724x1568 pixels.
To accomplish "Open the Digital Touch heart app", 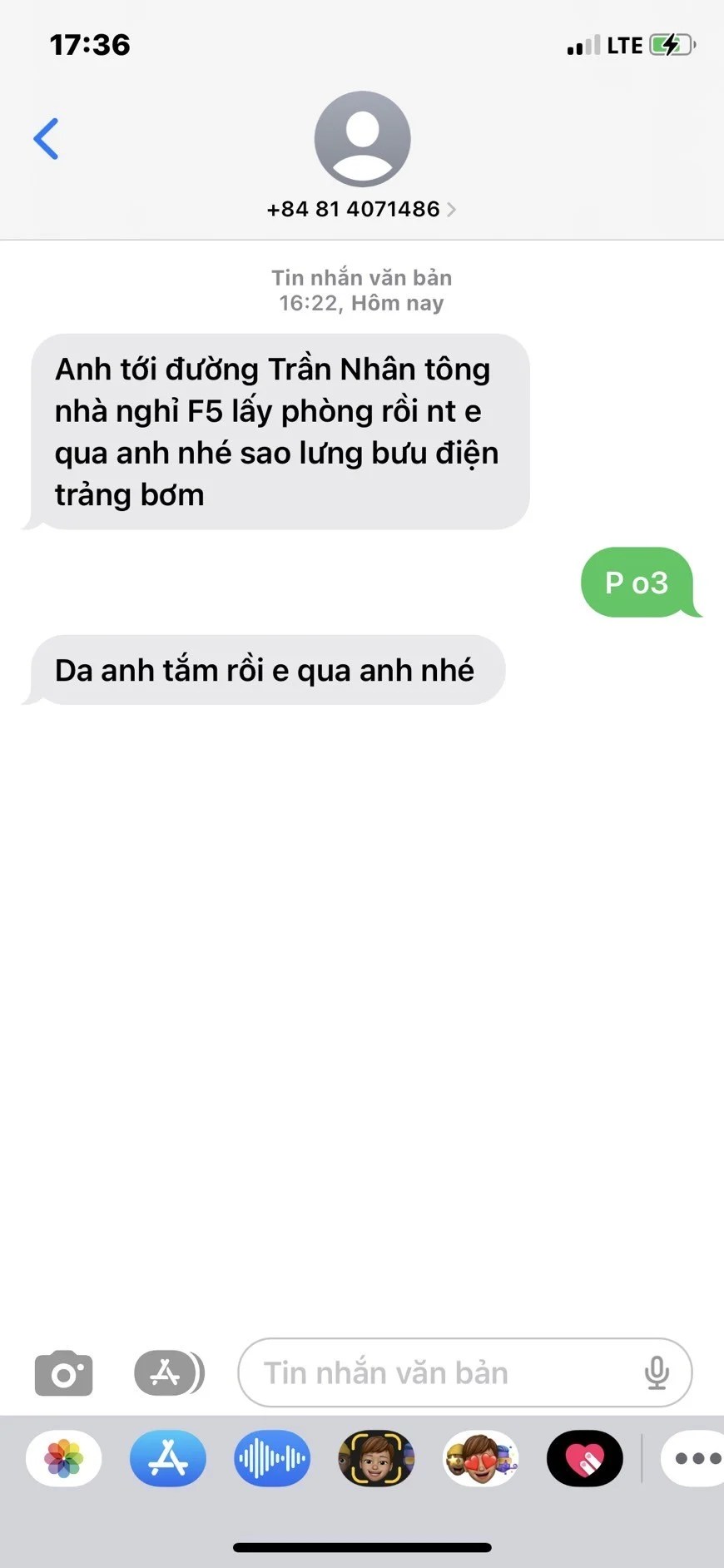I will (584, 1458).
